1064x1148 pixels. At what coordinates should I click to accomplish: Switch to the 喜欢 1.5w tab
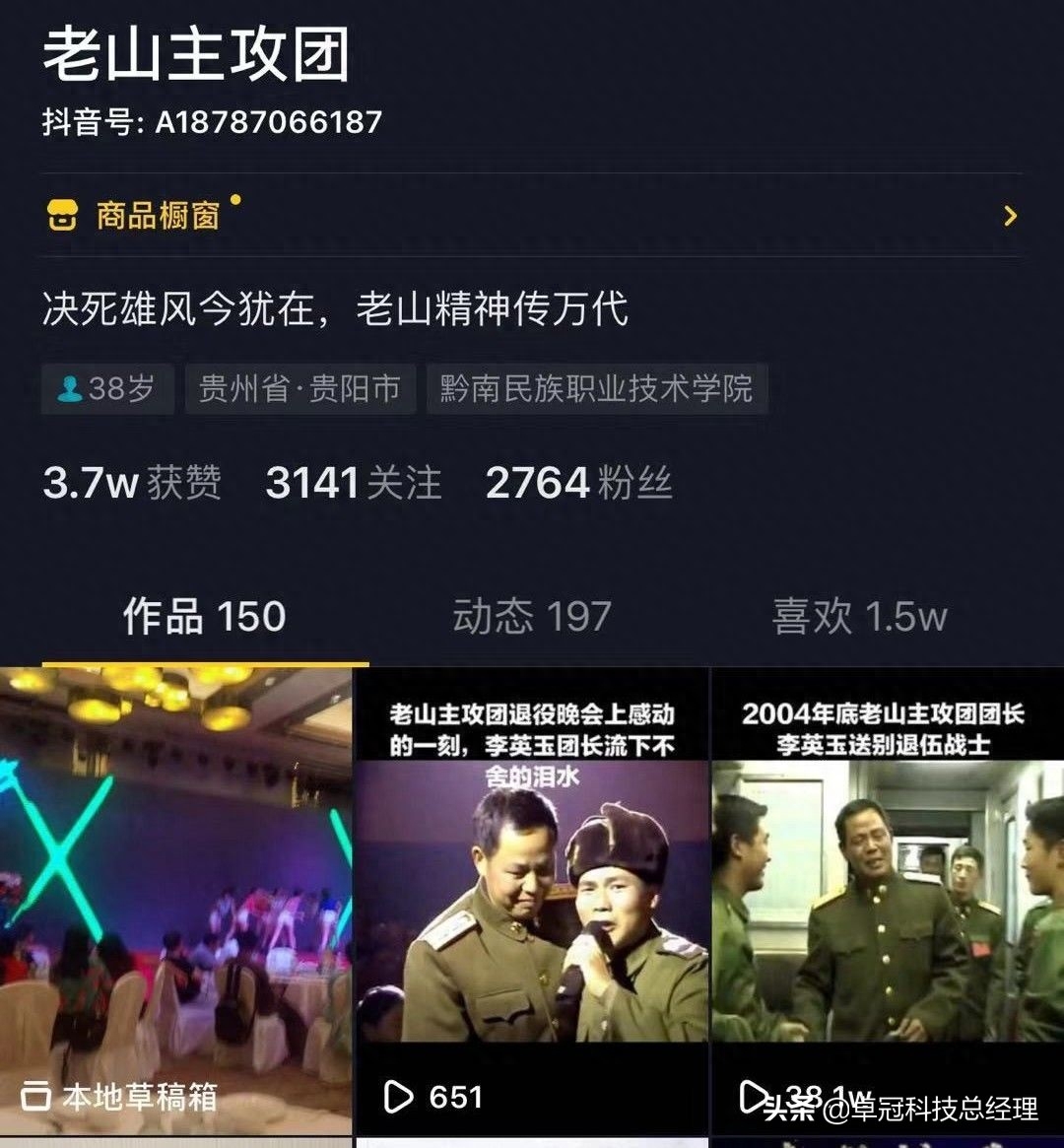click(x=859, y=617)
